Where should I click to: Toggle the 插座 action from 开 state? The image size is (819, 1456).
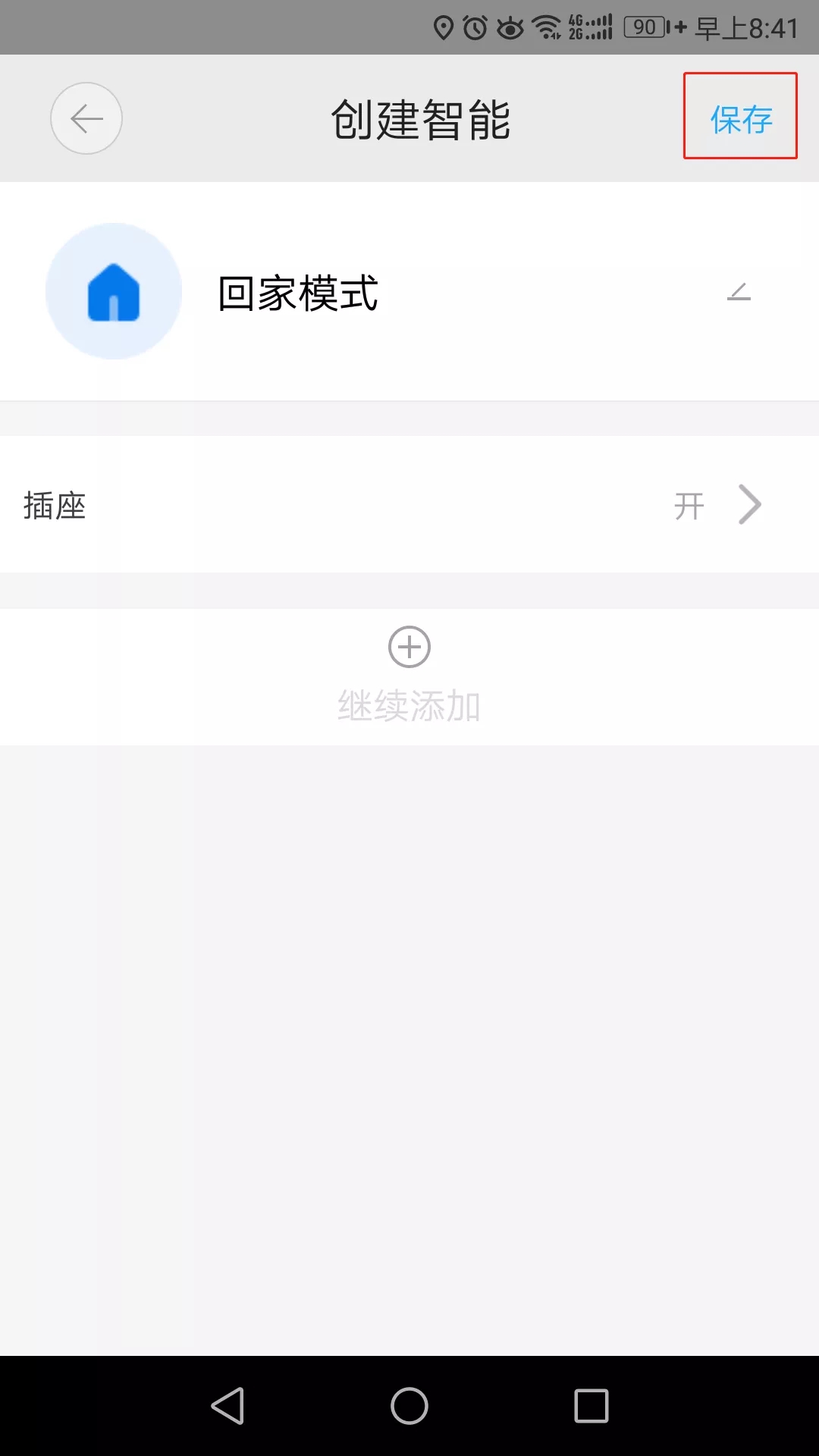tap(689, 505)
